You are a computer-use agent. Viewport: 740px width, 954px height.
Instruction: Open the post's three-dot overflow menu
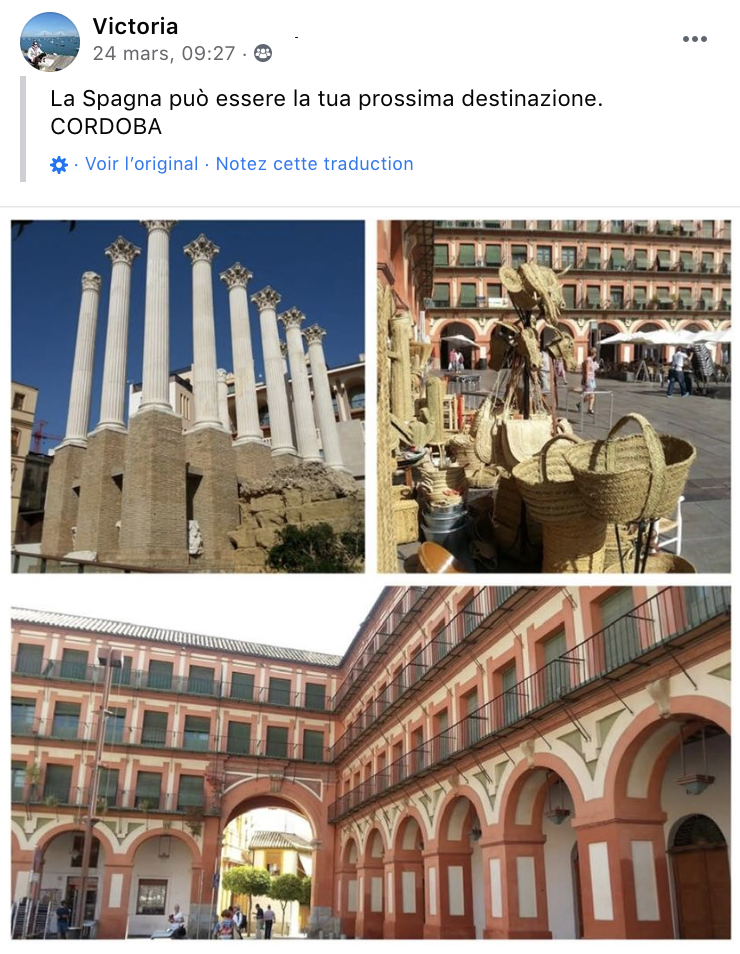695,39
